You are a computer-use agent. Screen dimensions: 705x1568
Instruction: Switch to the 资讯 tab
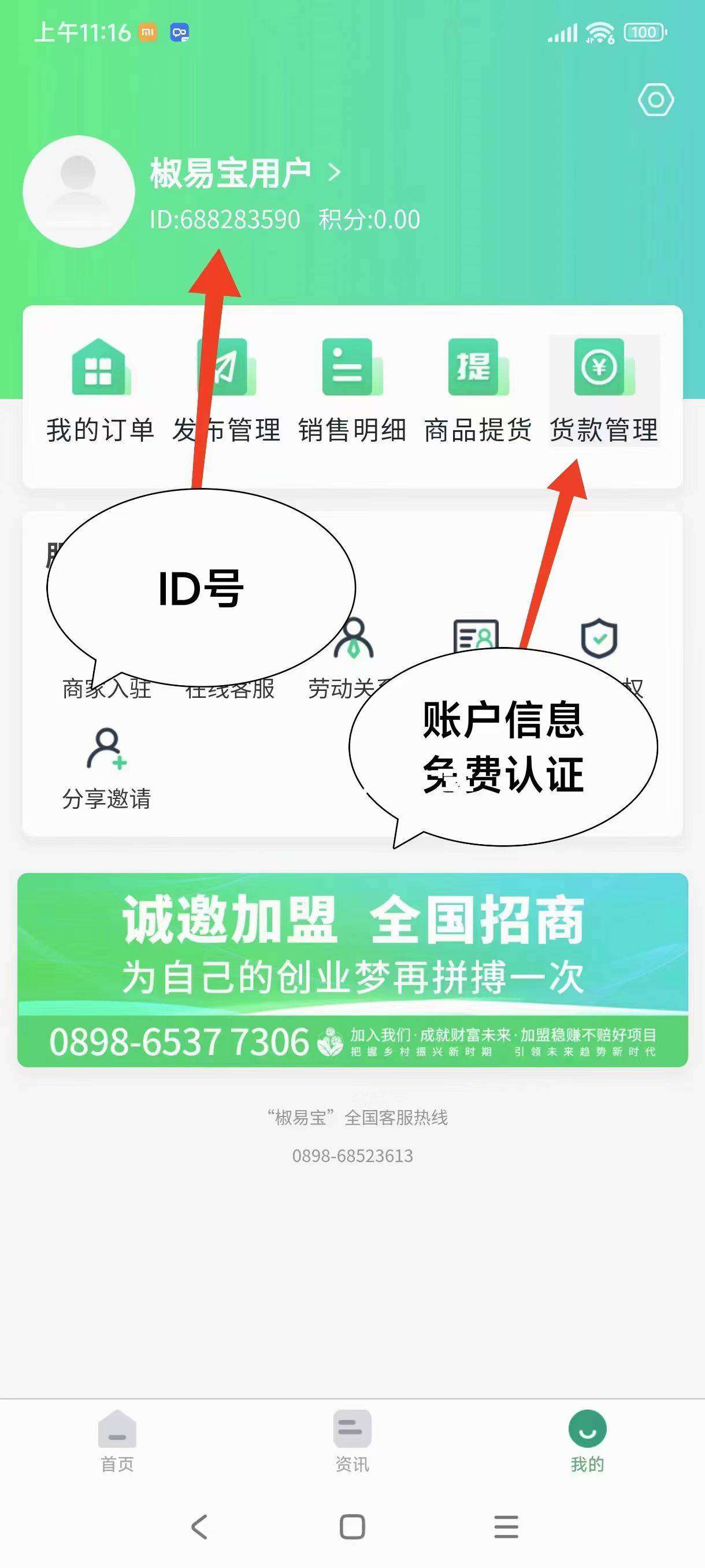pos(352,1441)
